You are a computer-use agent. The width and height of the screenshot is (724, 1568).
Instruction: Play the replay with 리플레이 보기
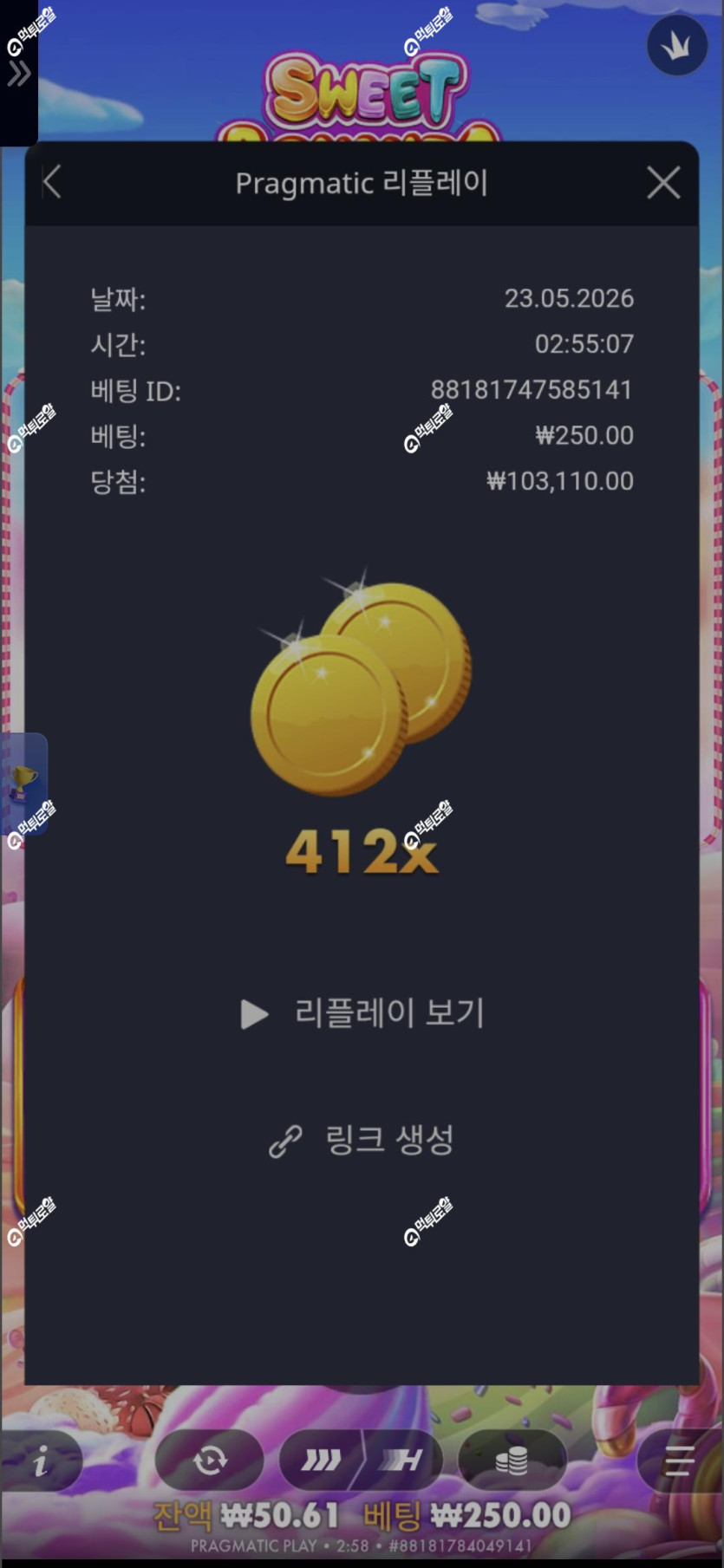[x=362, y=1013]
